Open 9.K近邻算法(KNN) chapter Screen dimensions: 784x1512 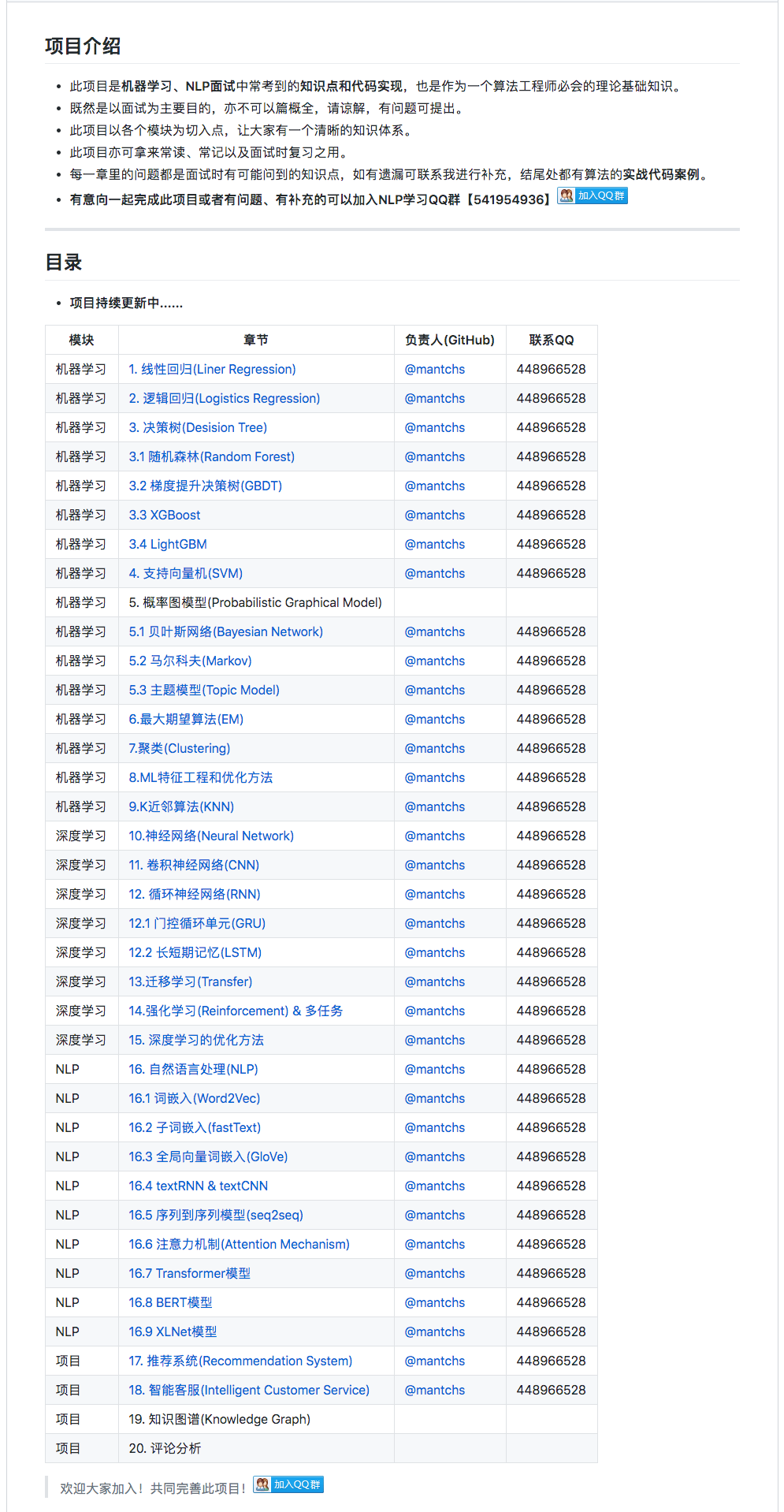click(x=182, y=806)
